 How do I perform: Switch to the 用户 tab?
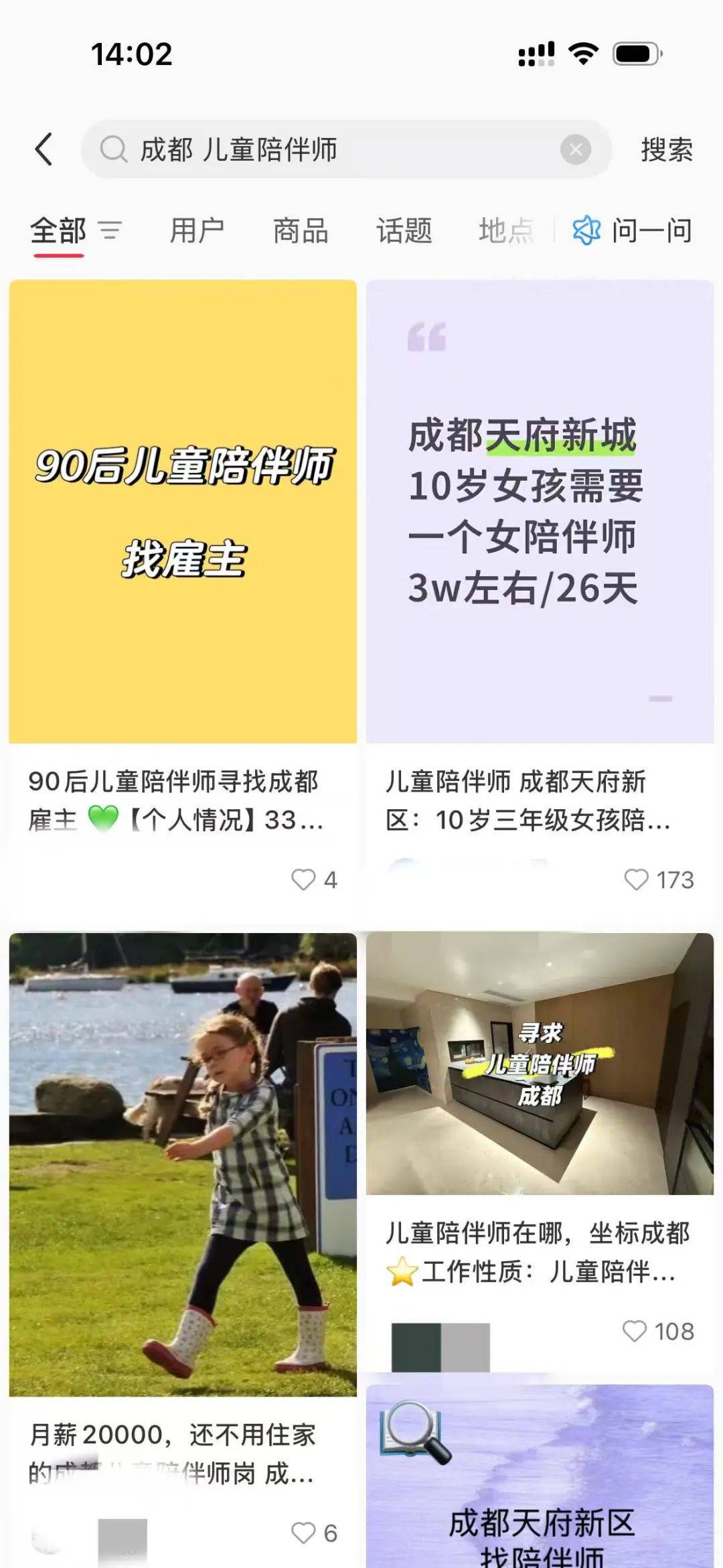[x=197, y=231]
